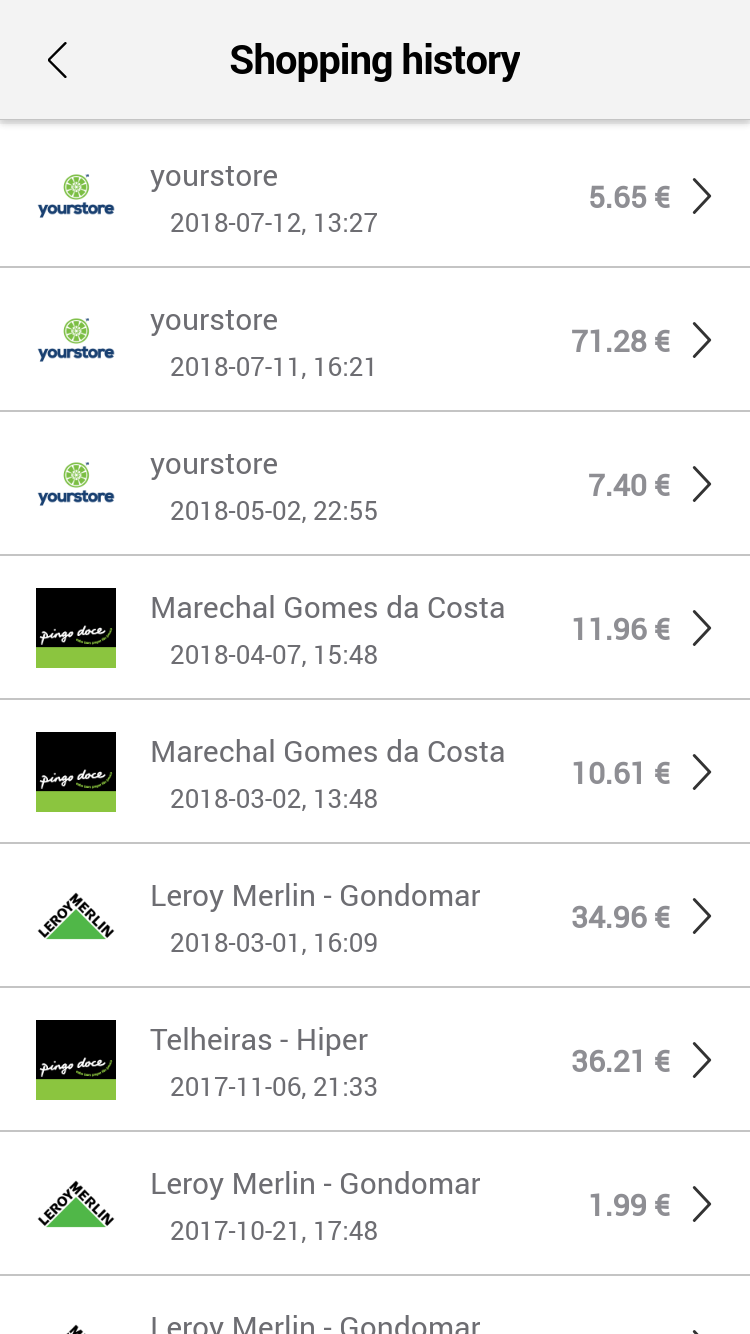750x1334 pixels.
Task: Open the yourstore purchase of 5.65 €
Action: [375, 195]
